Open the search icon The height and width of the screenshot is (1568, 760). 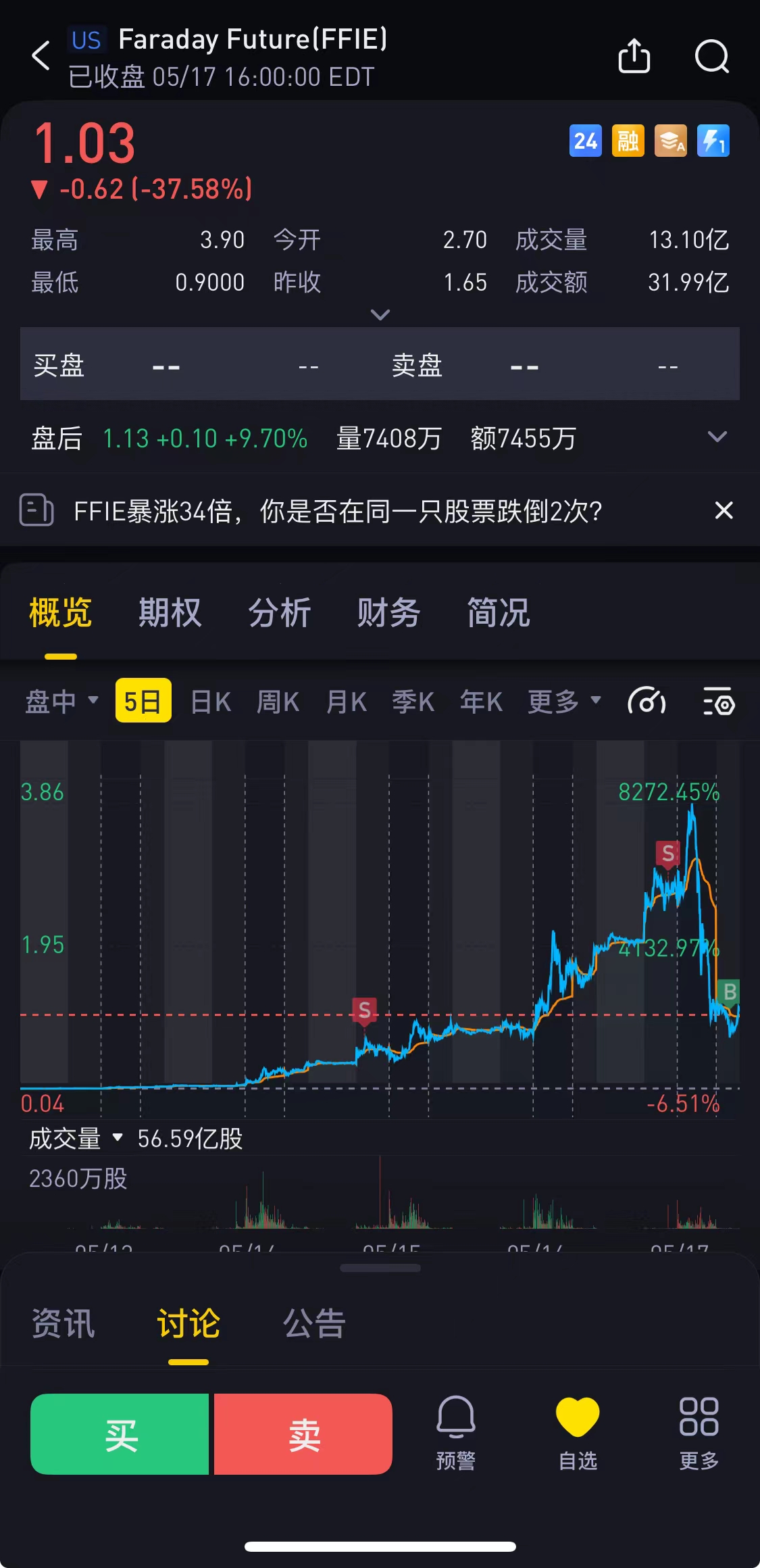712,55
